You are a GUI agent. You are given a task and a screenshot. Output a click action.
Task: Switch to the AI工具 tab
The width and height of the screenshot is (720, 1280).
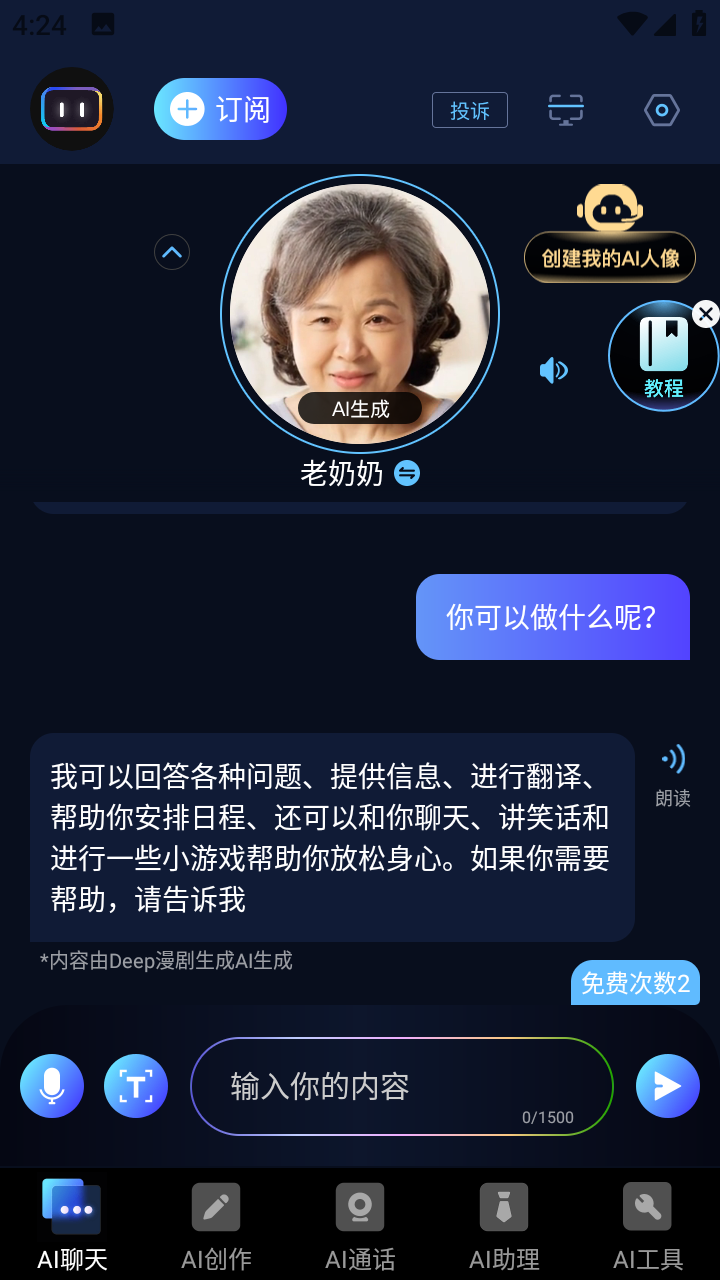coord(648,1226)
